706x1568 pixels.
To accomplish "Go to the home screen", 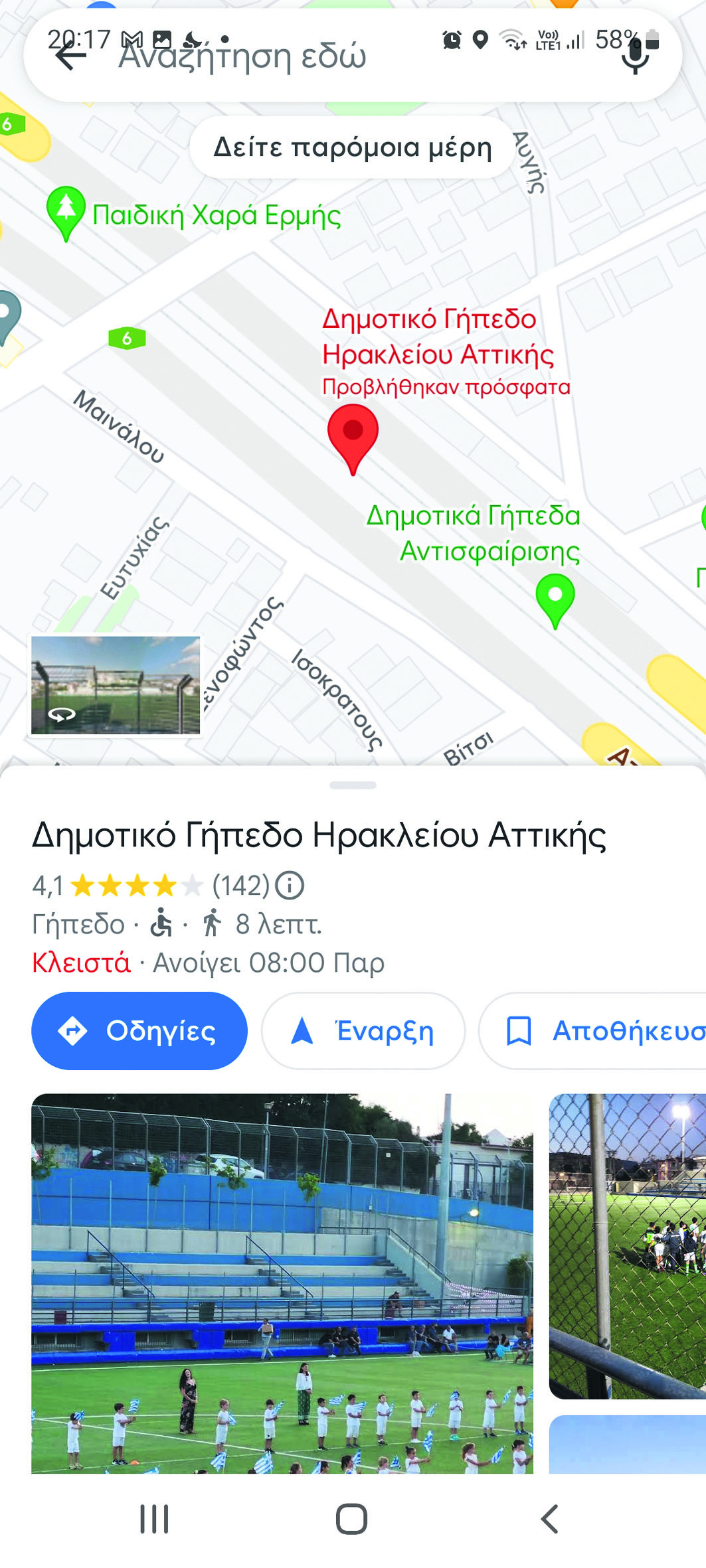I will pyautogui.click(x=351, y=1518).
